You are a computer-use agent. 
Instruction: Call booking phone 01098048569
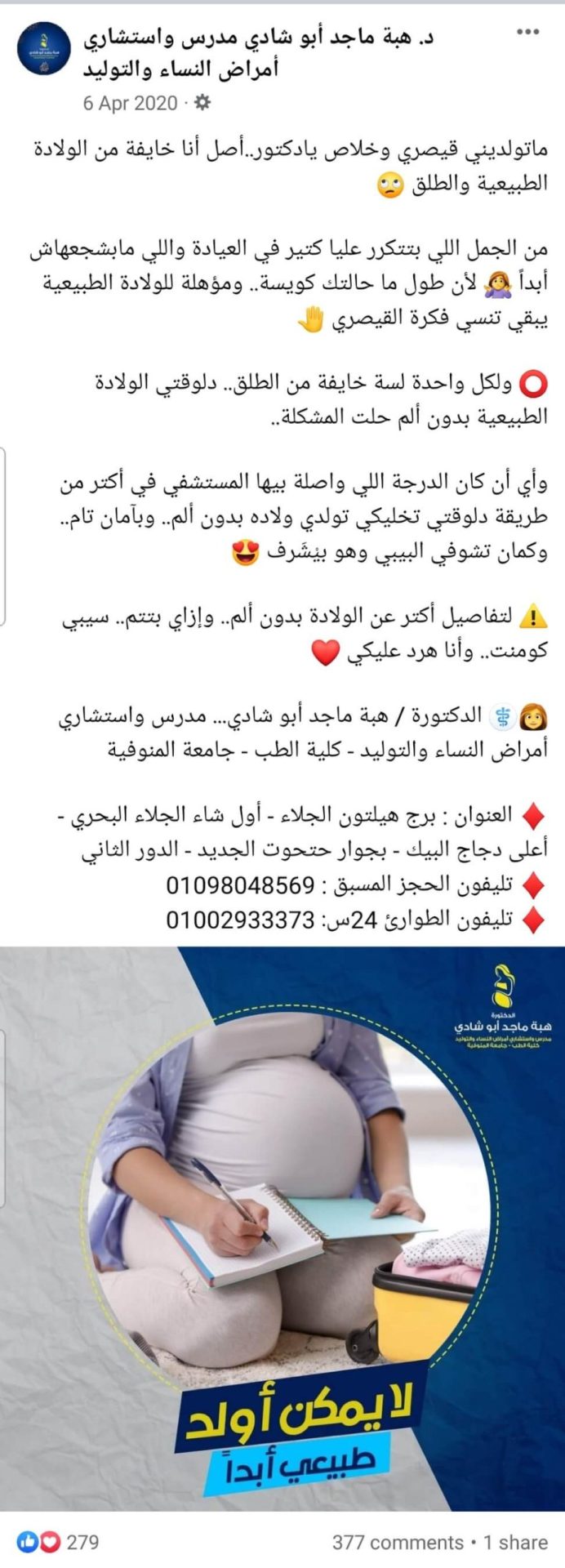click(x=240, y=884)
